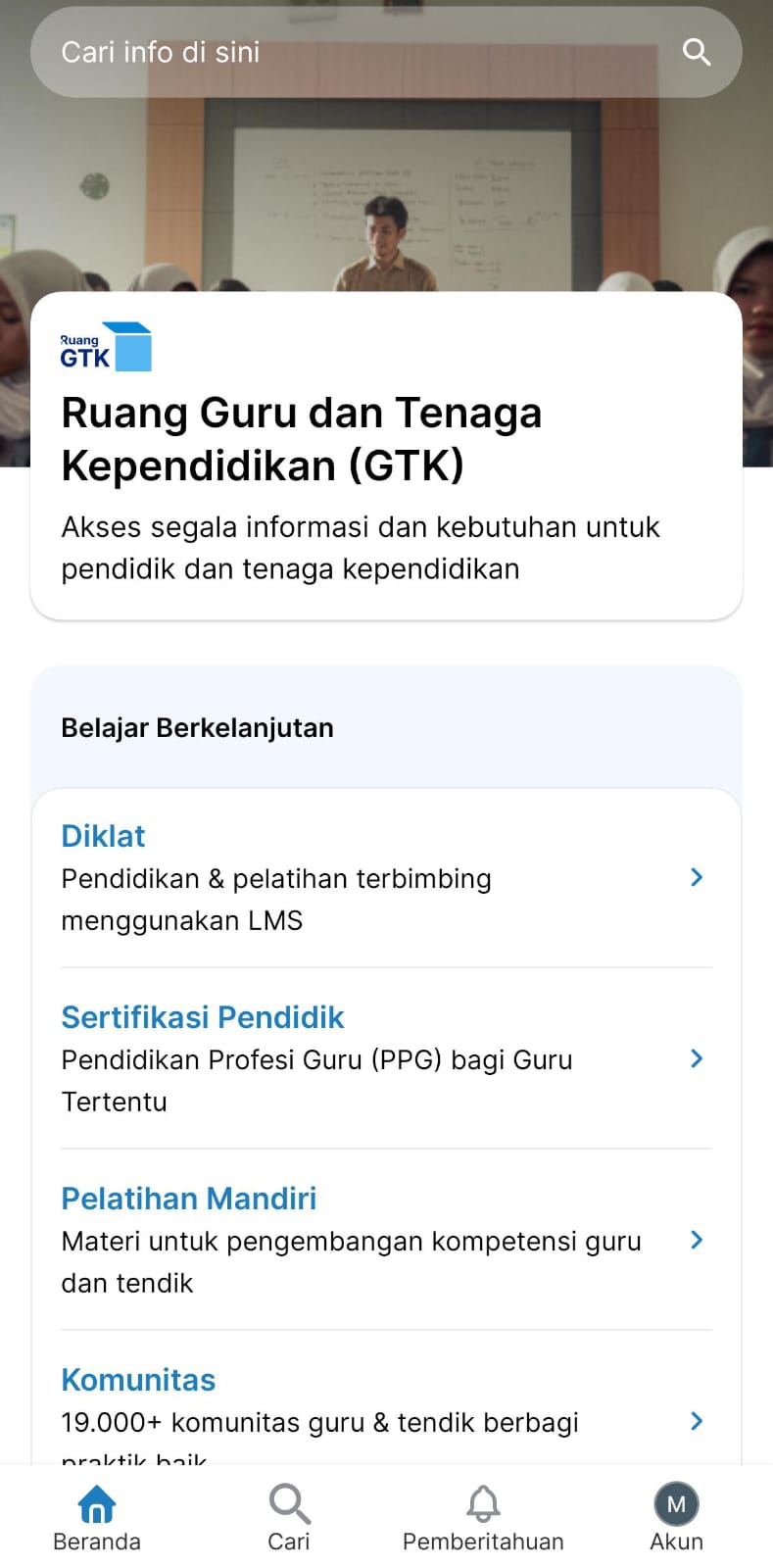Screen dimensions: 773x1568
Task: Switch to the Akun tab
Action: pyautogui.click(x=676, y=1517)
